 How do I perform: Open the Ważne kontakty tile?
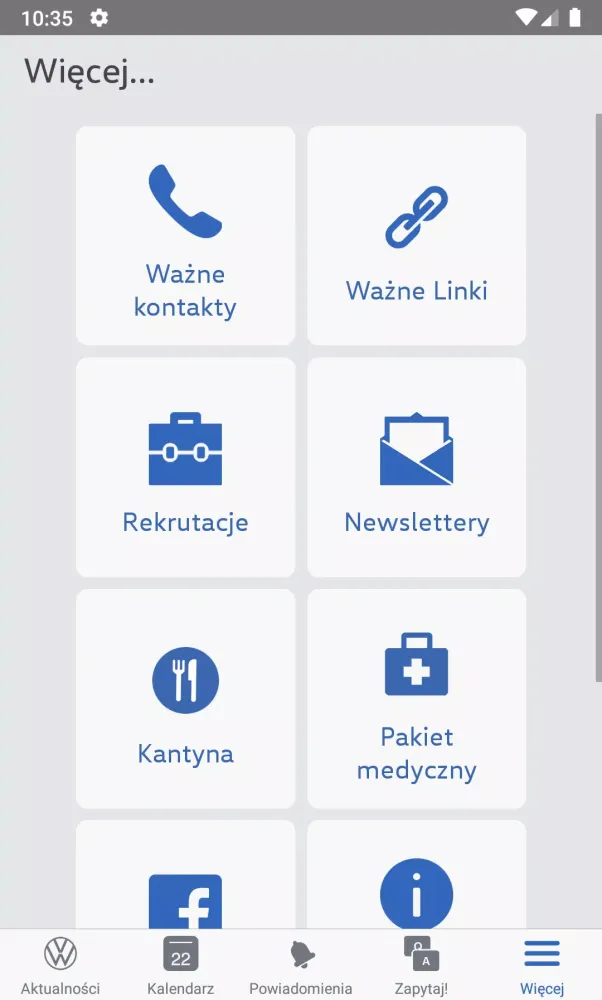pos(185,236)
